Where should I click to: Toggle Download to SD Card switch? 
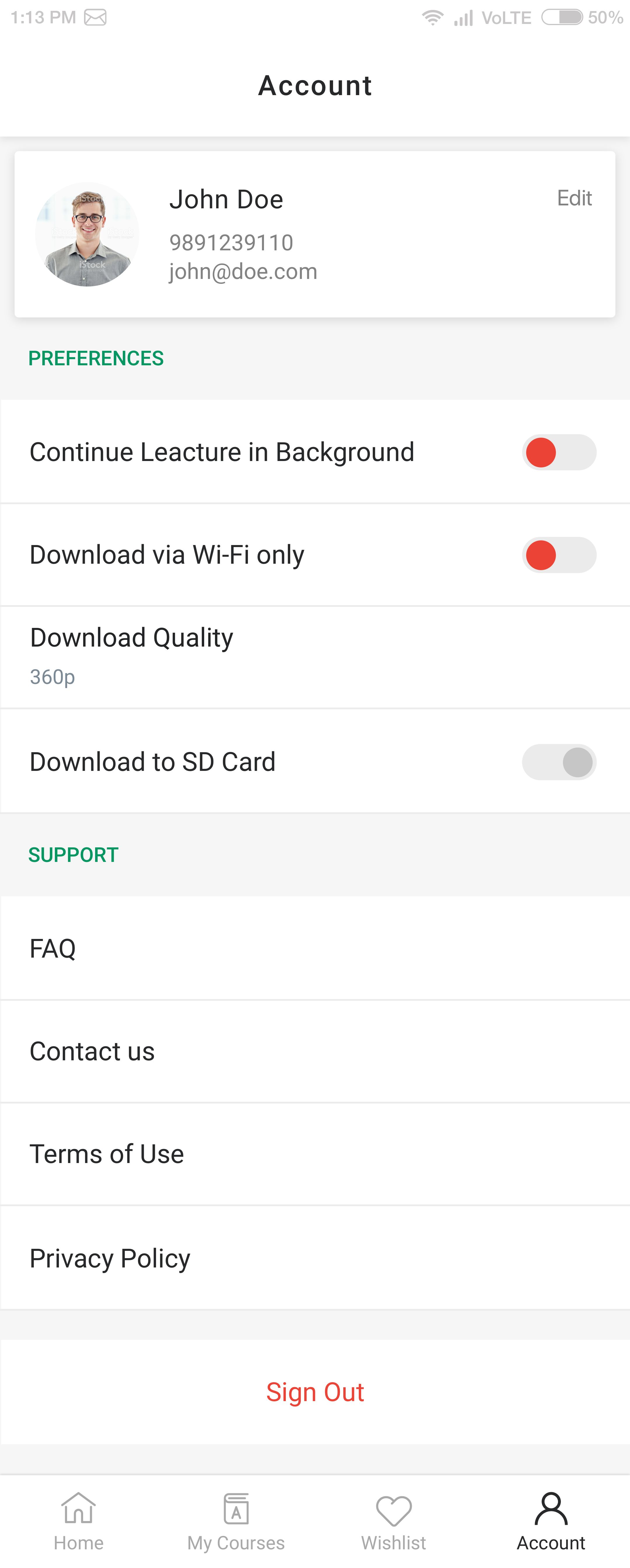tap(558, 762)
